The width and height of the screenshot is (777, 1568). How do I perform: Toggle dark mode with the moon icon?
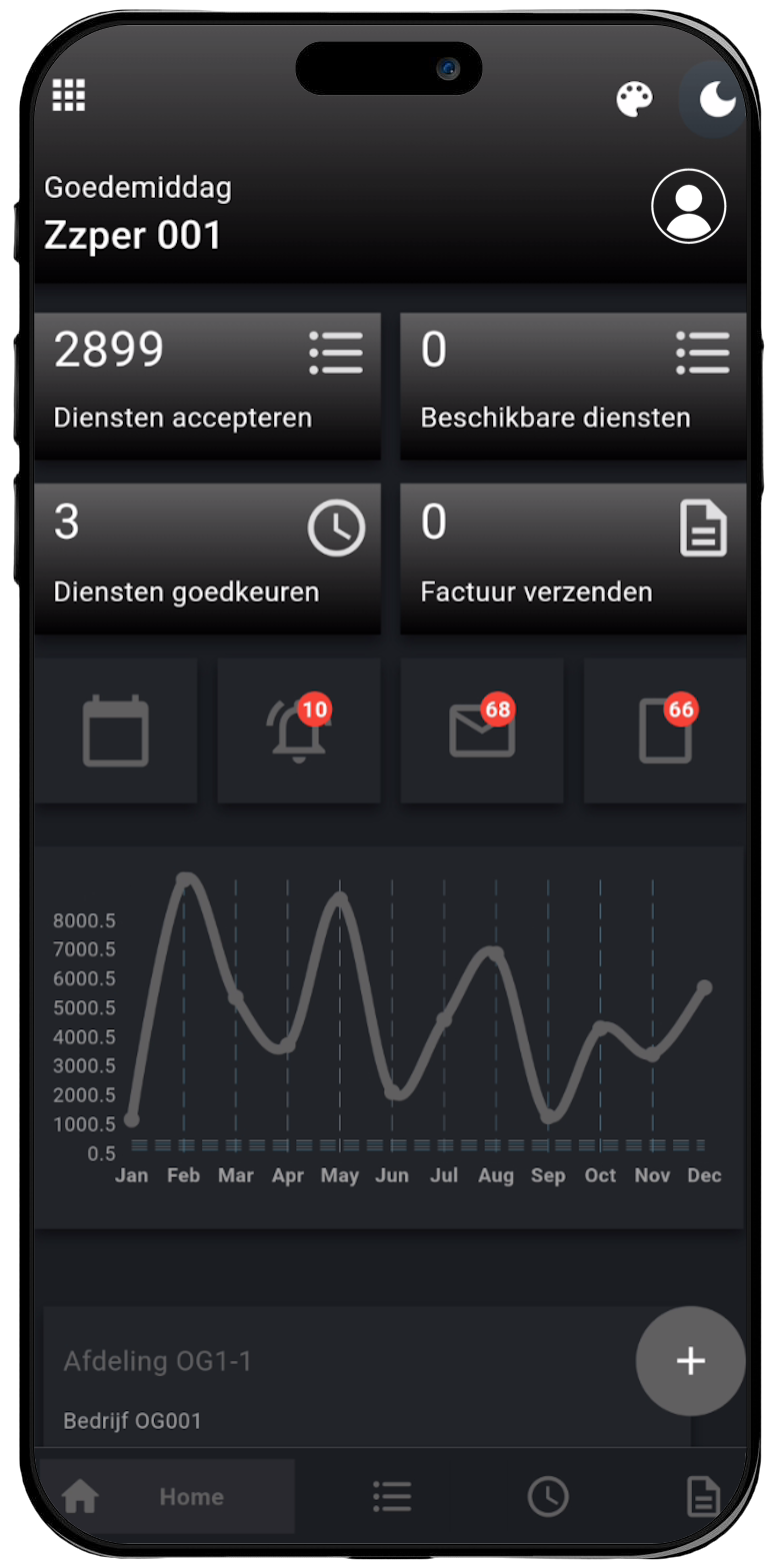pos(716,99)
